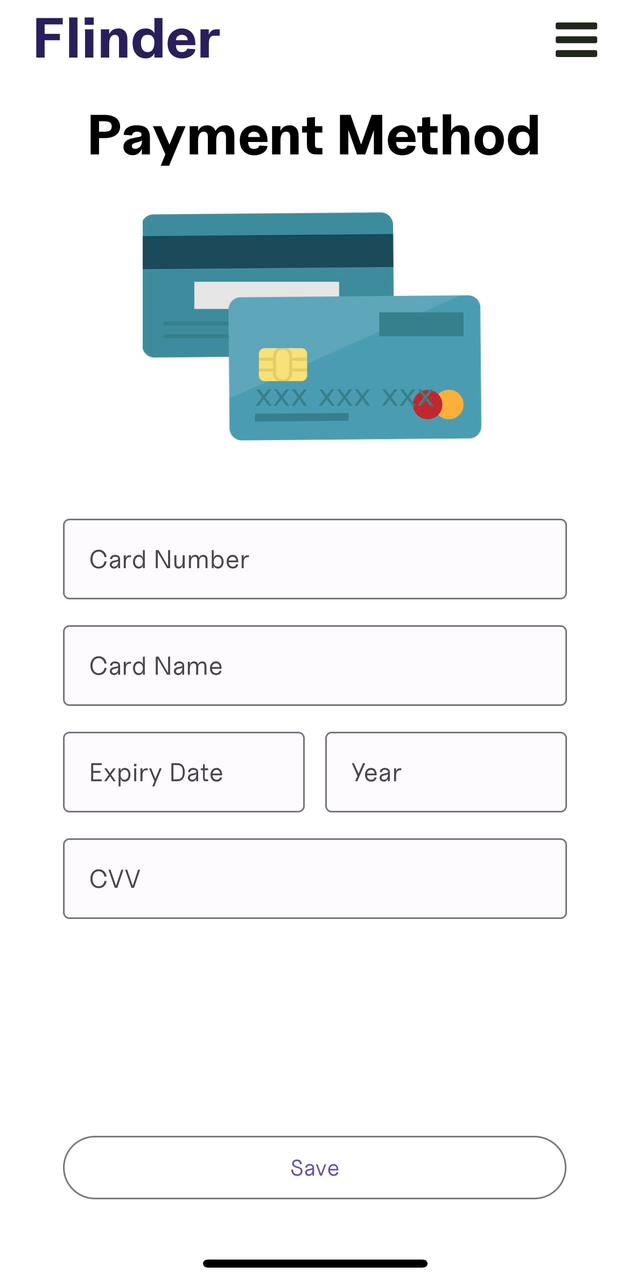This screenshot has width=630, height=1280.
Task: Open the hamburger menu
Action: (x=576, y=39)
